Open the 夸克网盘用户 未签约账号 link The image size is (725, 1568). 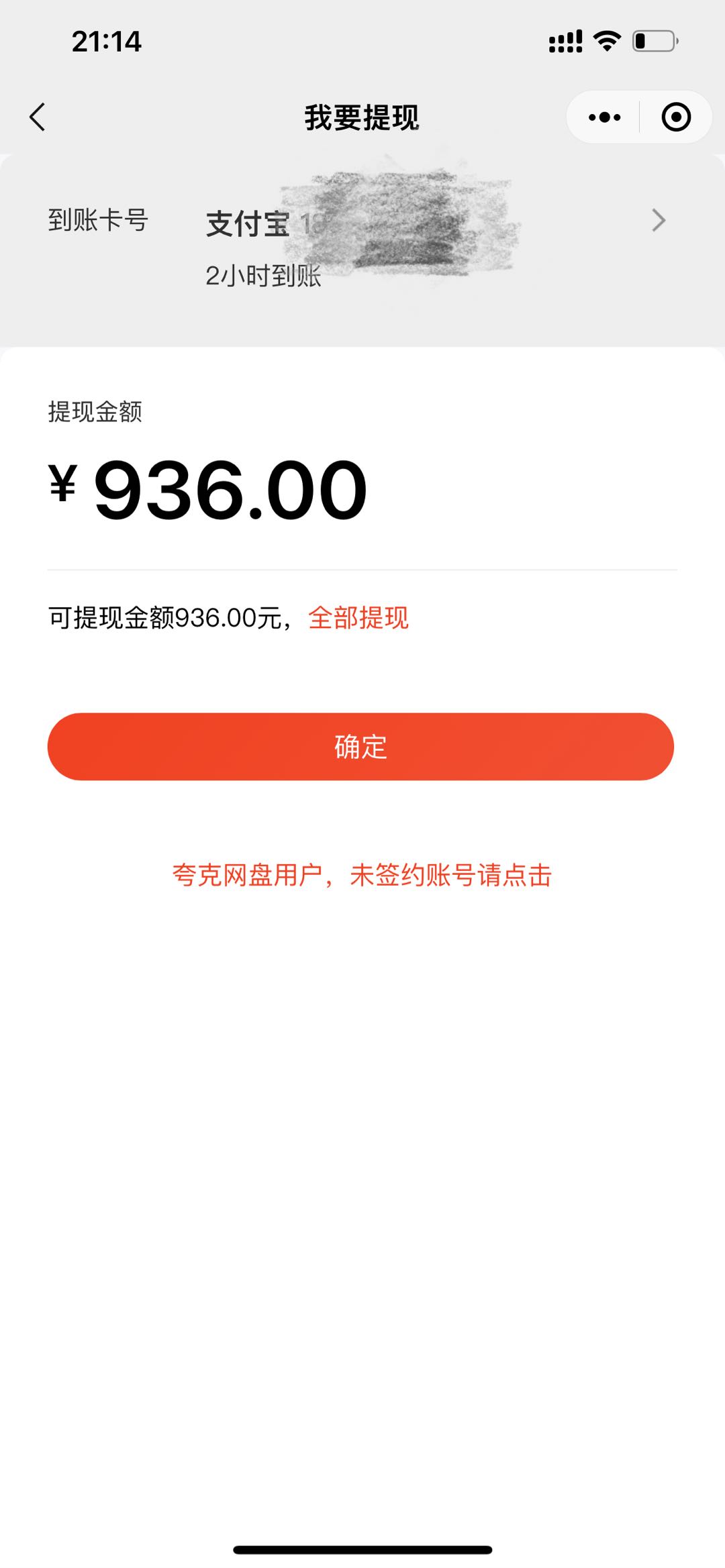[x=362, y=876]
